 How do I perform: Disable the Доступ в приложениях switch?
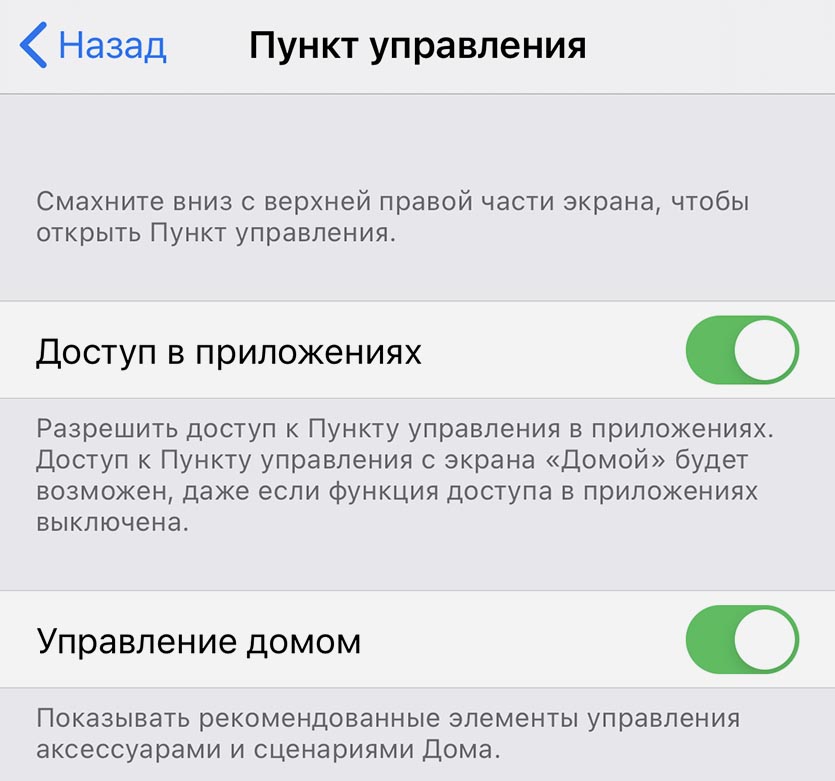pyautogui.click(x=742, y=351)
